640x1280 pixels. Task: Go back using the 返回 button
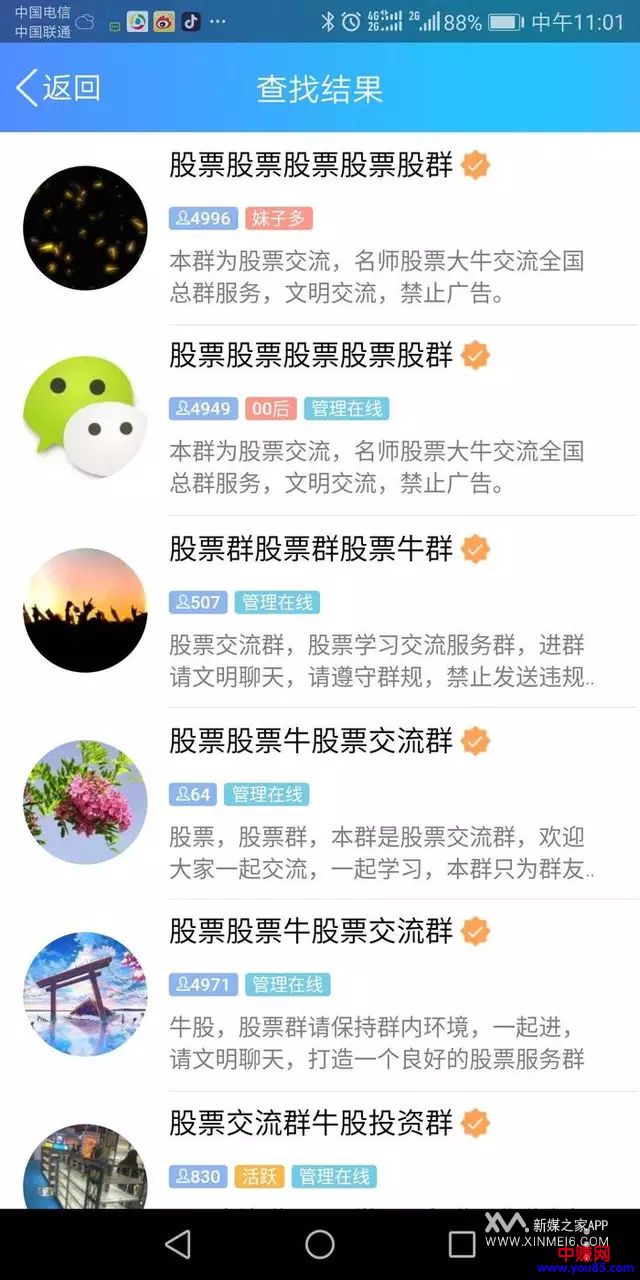coord(58,88)
